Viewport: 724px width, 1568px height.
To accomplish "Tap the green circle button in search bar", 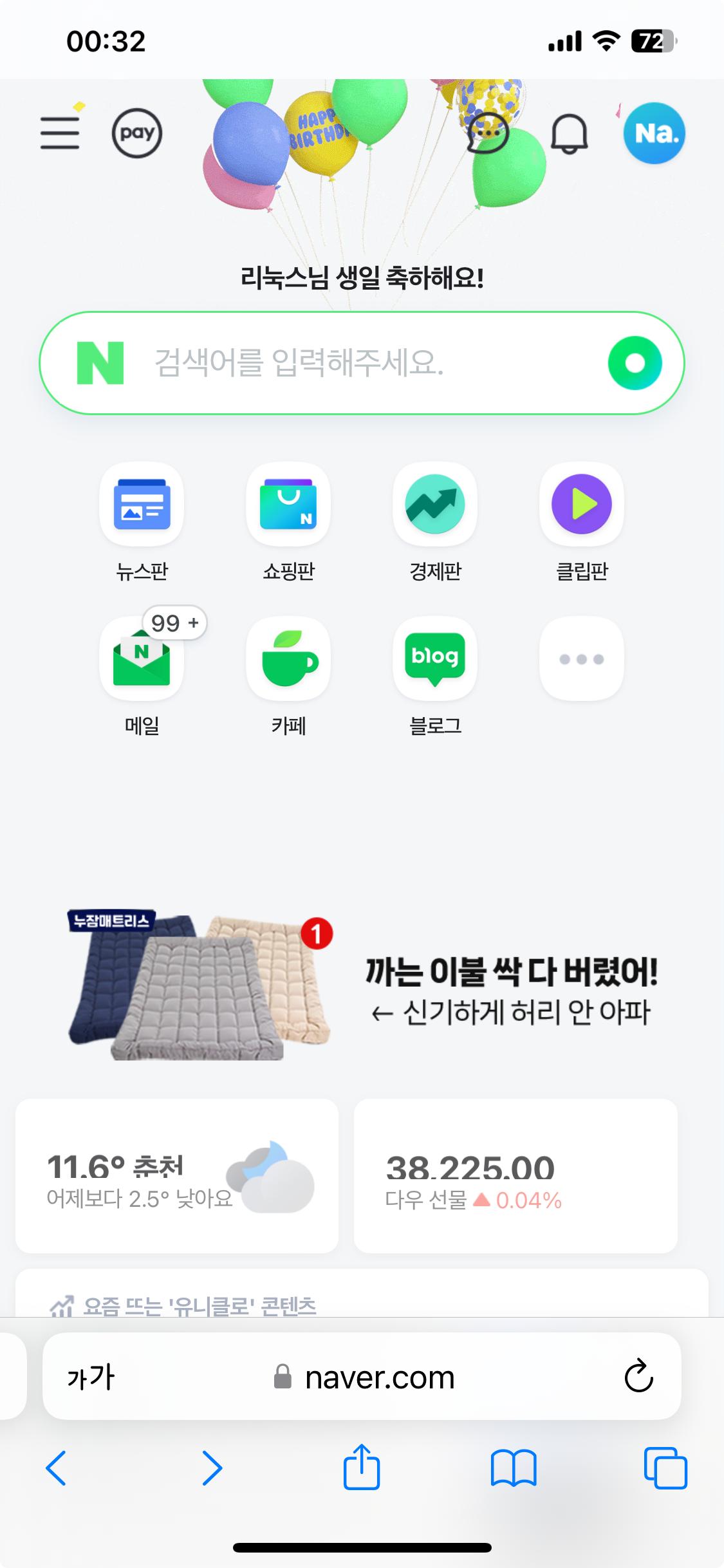I will pos(635,363).
